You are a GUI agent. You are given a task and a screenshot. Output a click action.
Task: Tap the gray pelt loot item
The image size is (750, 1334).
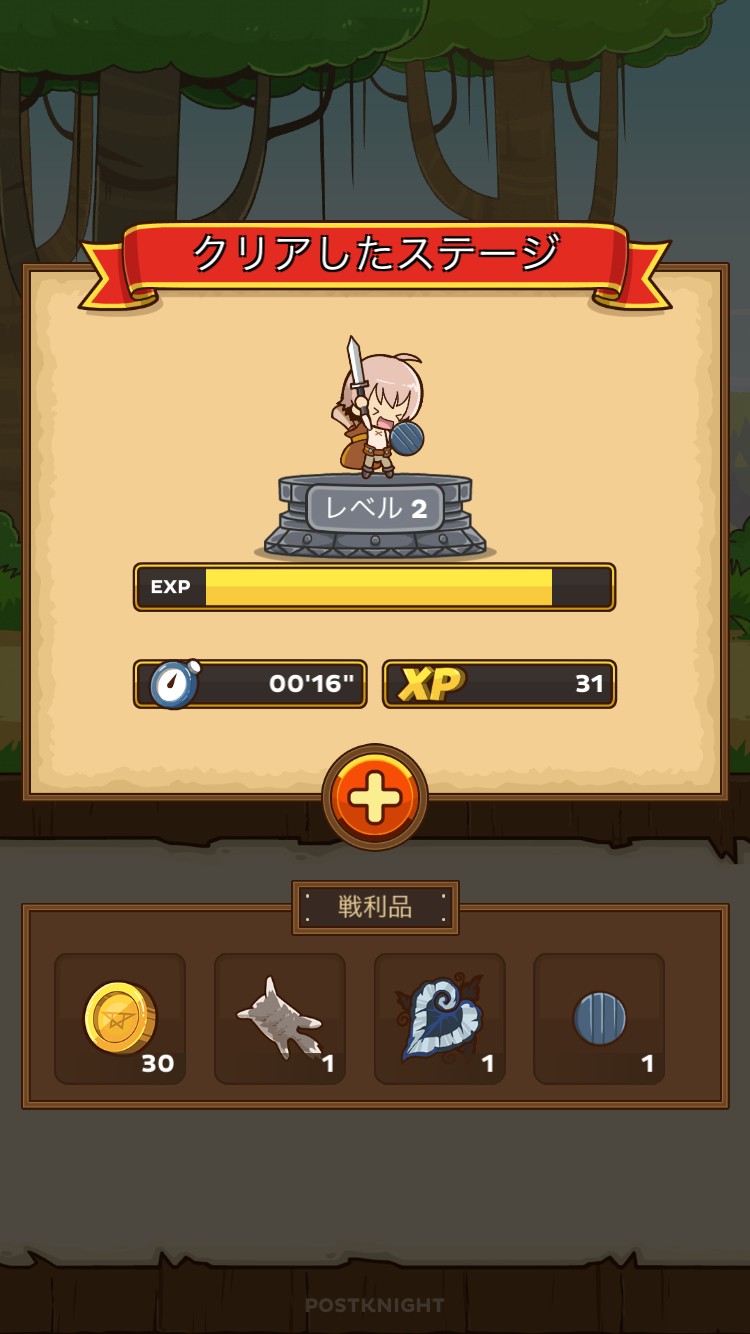click(x=280, y=1018)
